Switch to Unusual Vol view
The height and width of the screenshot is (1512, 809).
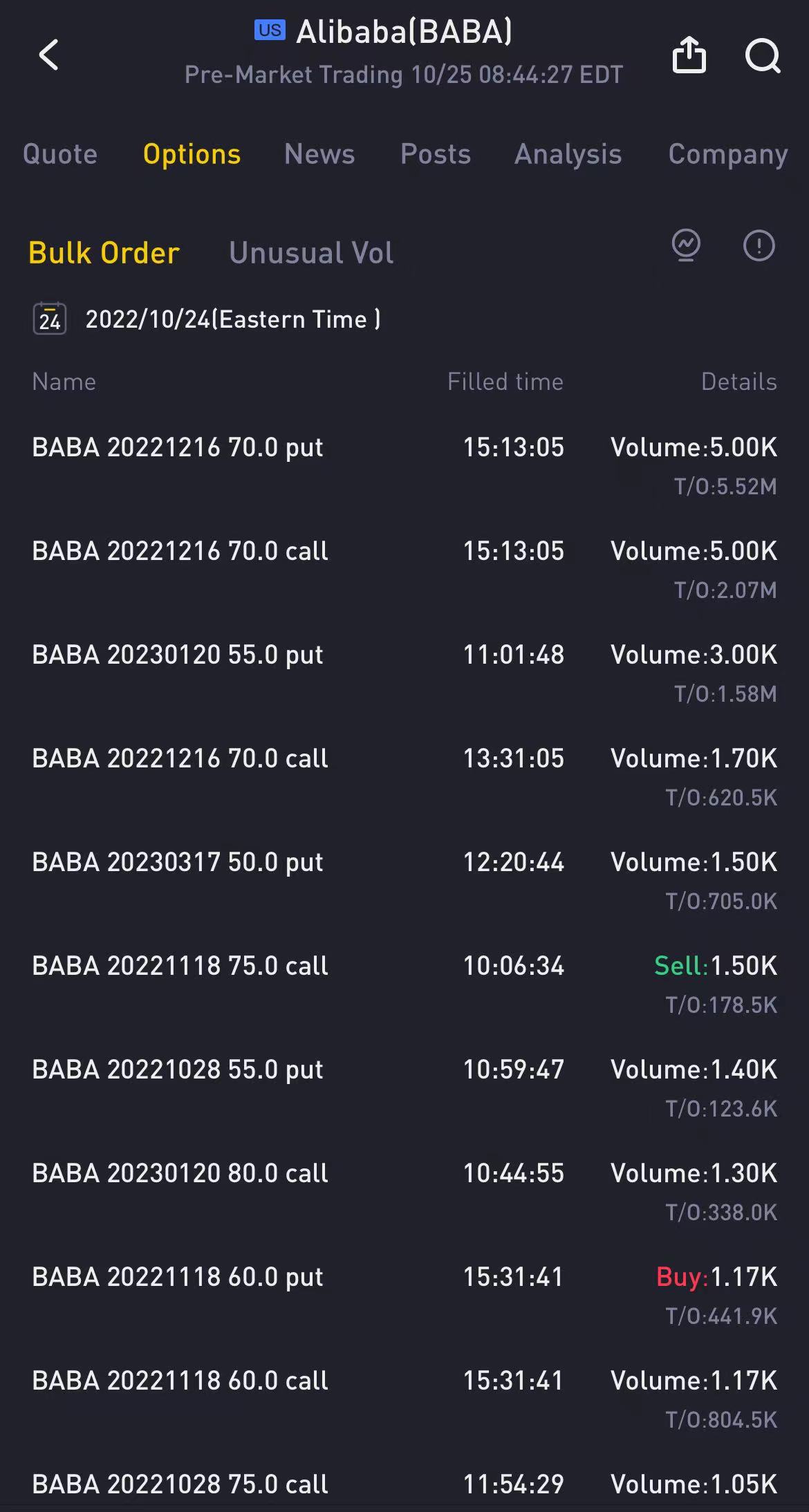[x=311, y=253]
